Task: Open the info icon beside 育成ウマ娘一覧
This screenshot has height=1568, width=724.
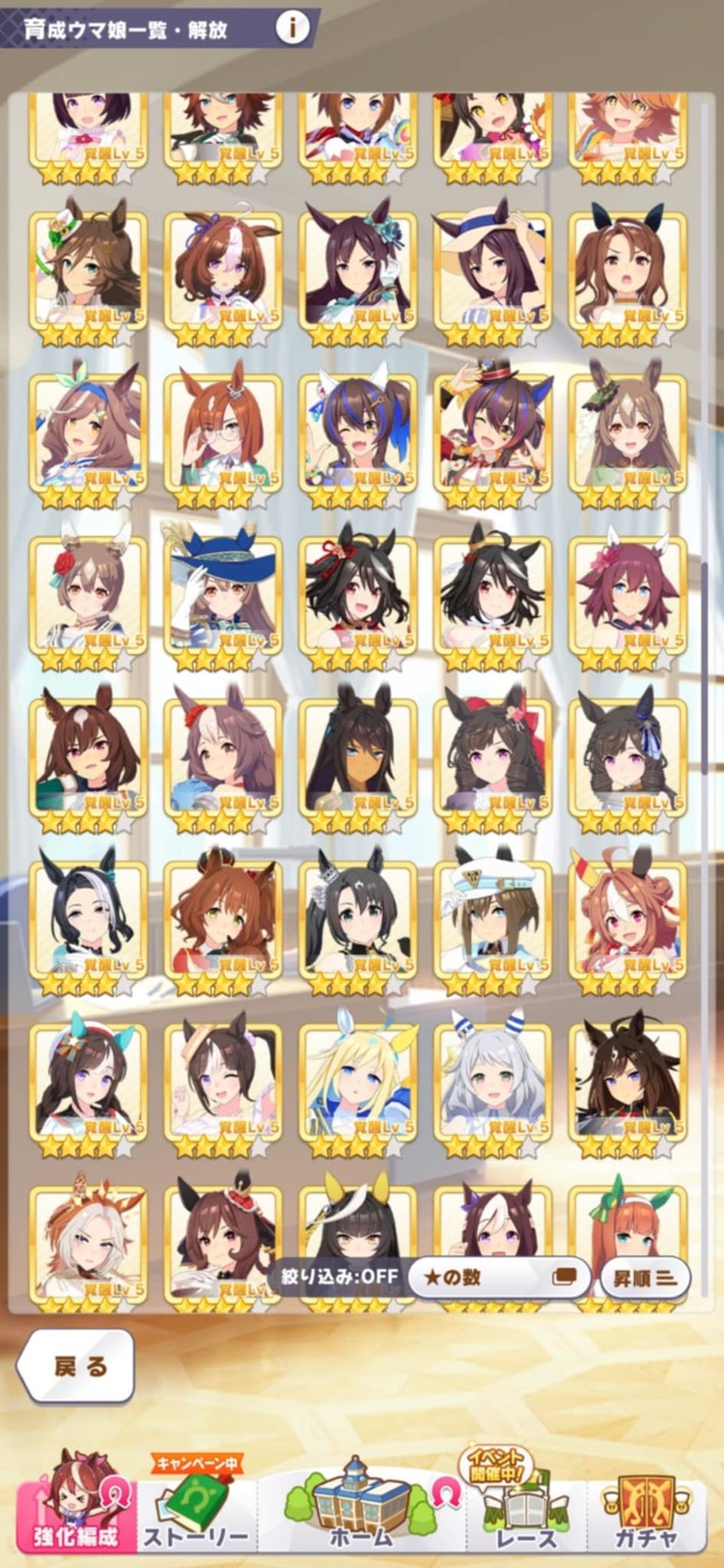Action: [x=292, y=28]
